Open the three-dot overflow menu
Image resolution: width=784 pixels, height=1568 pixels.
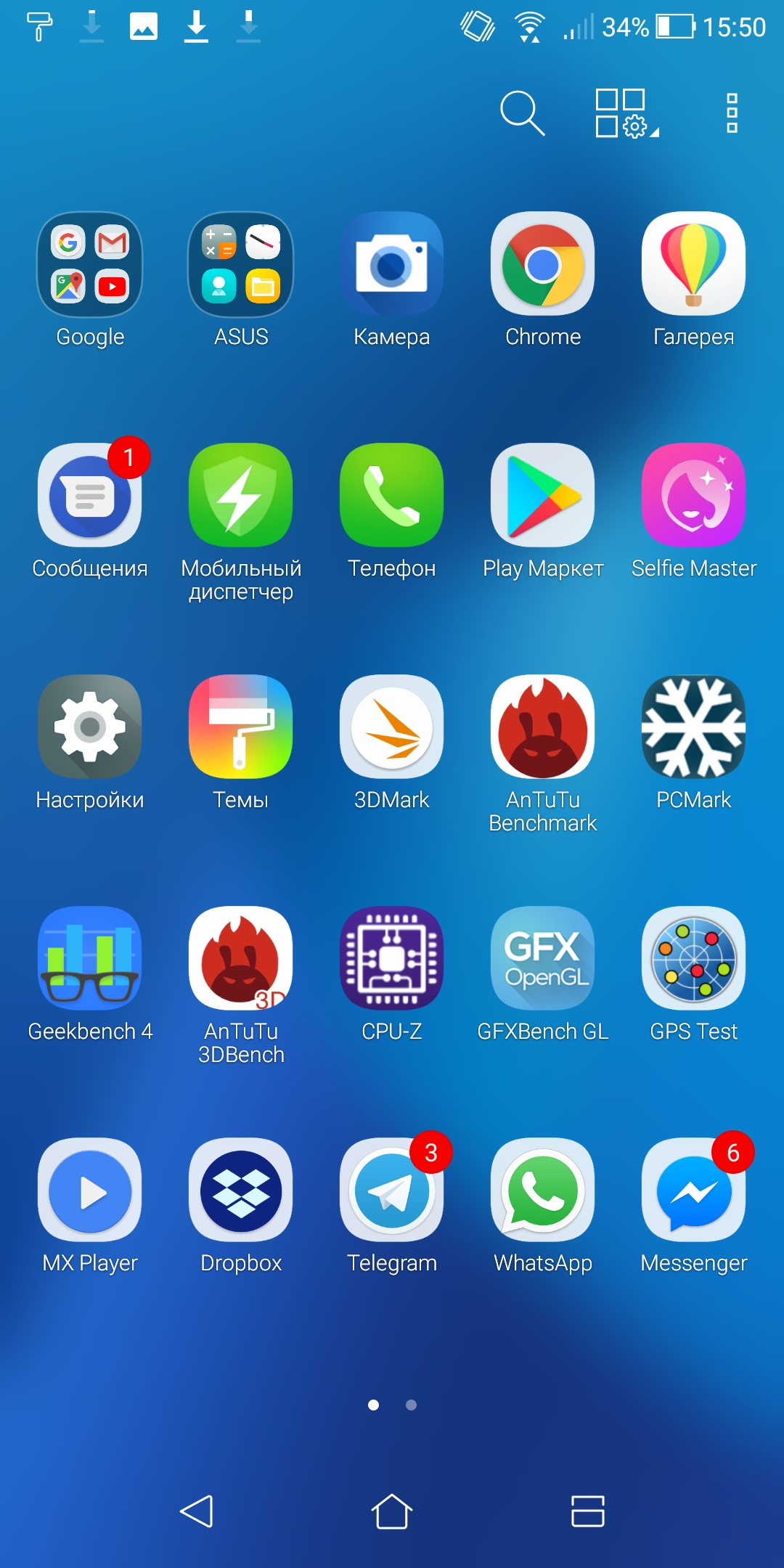click(732, 113)
